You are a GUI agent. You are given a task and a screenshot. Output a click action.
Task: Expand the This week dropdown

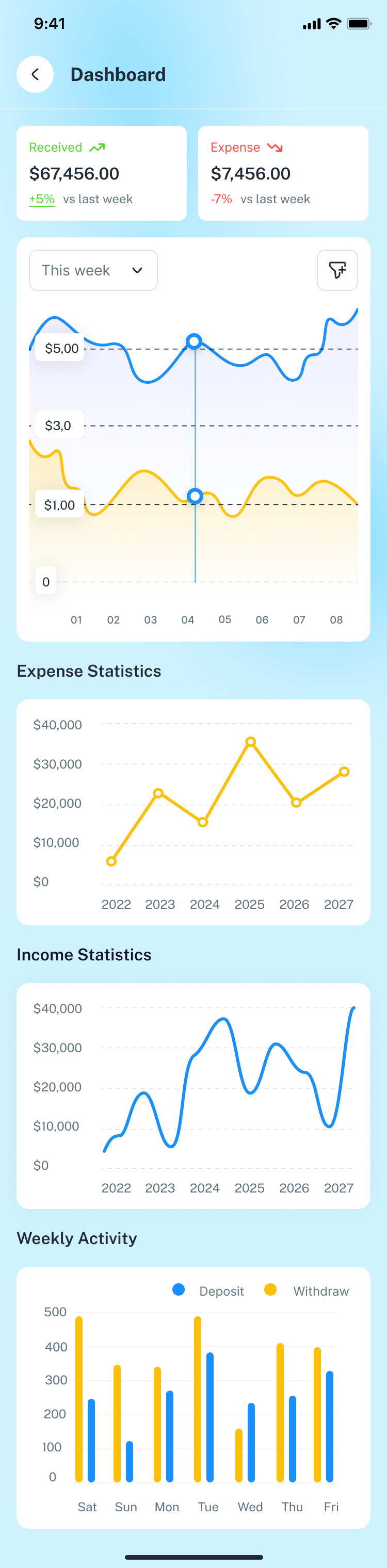[93, 270]
